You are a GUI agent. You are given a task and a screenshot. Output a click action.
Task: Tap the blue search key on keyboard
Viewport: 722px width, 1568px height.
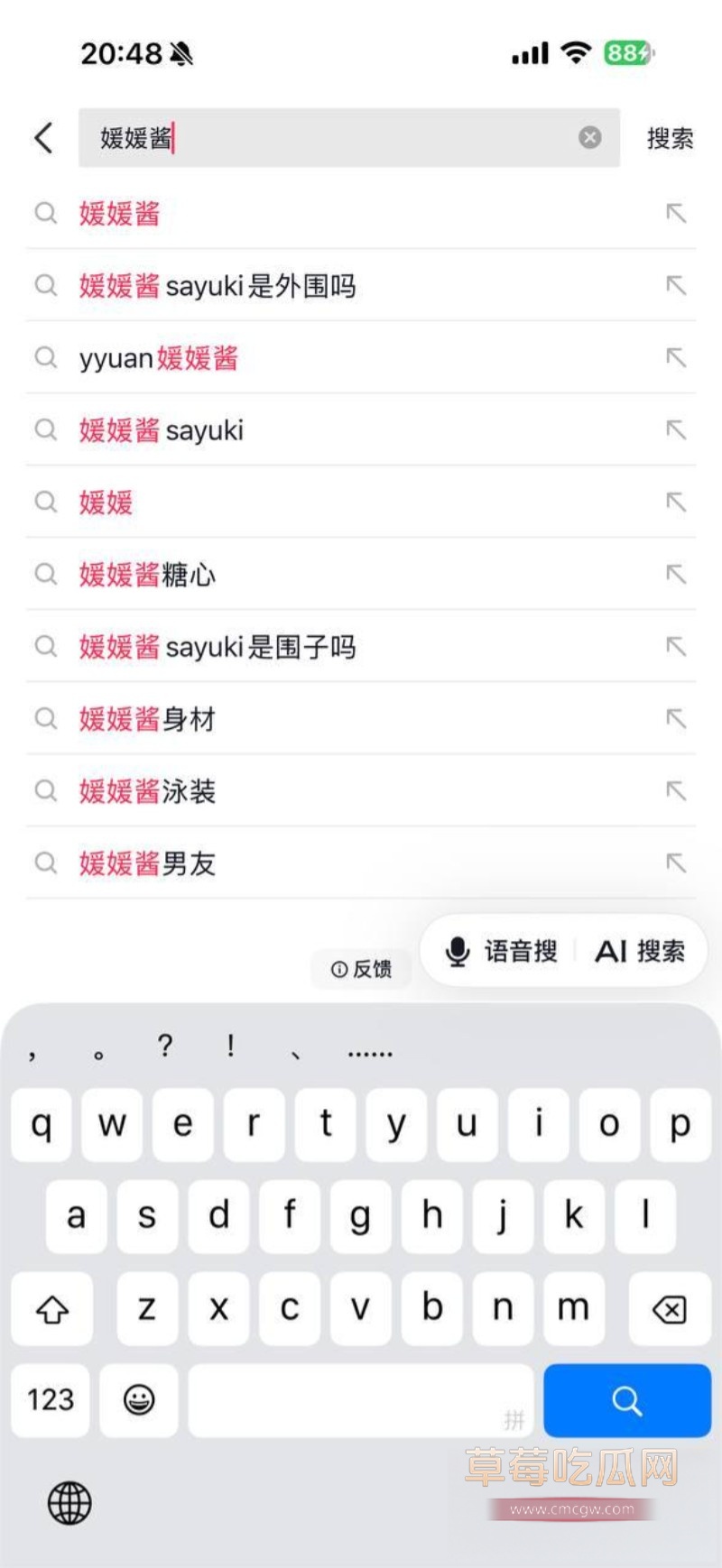[627, 1400]
